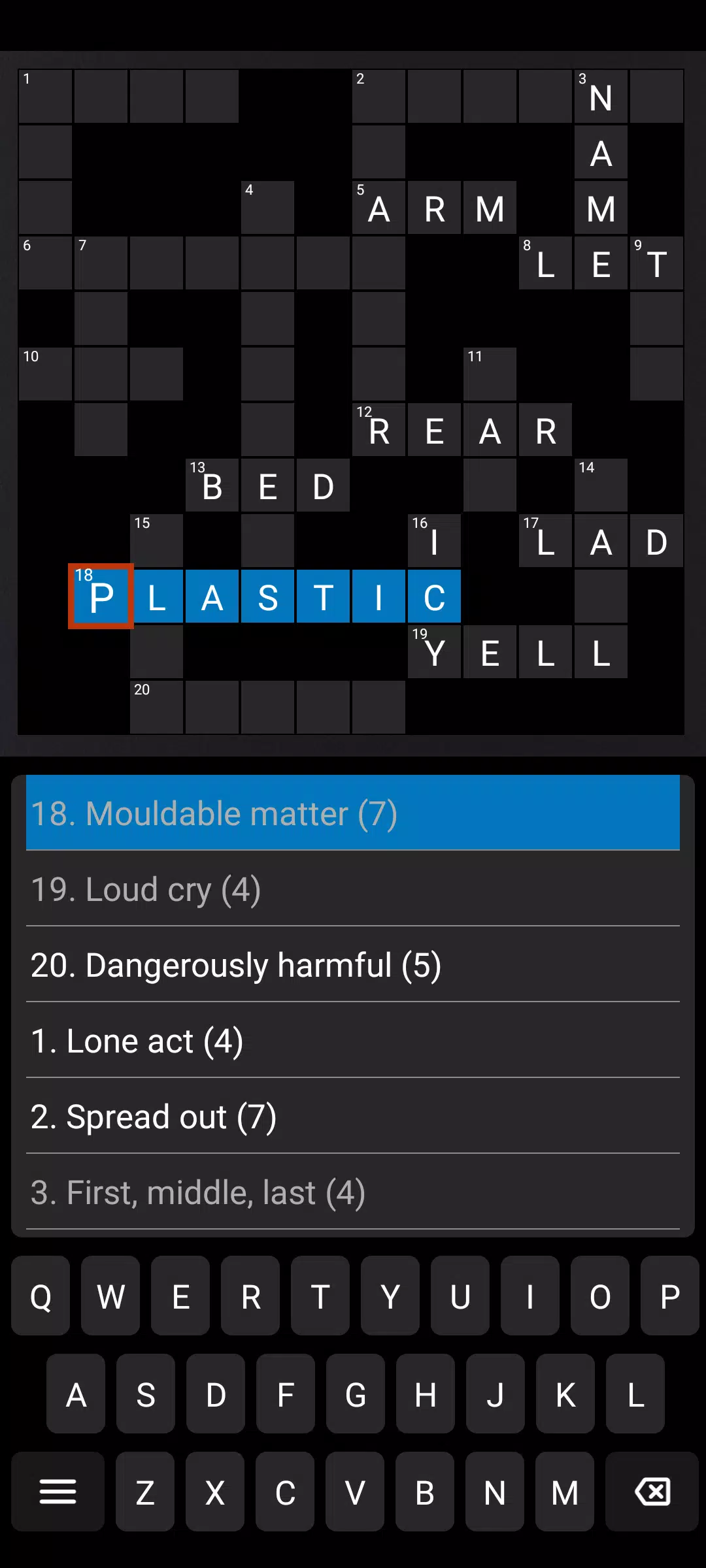
Task: Select the grid cell numbered 6
Action: (45, 263)
